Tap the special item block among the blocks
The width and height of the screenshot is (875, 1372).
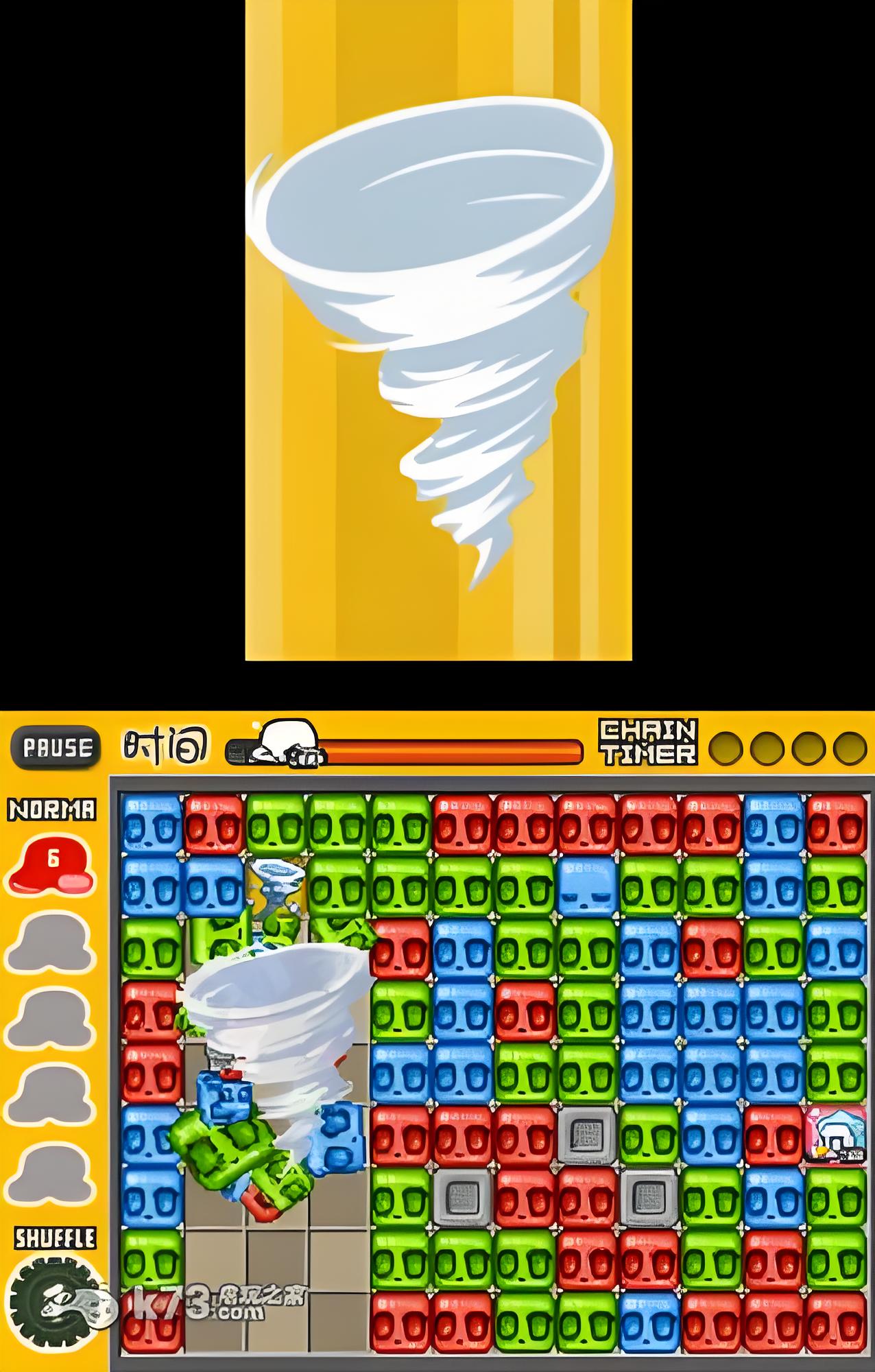[x=836, y=1135]
